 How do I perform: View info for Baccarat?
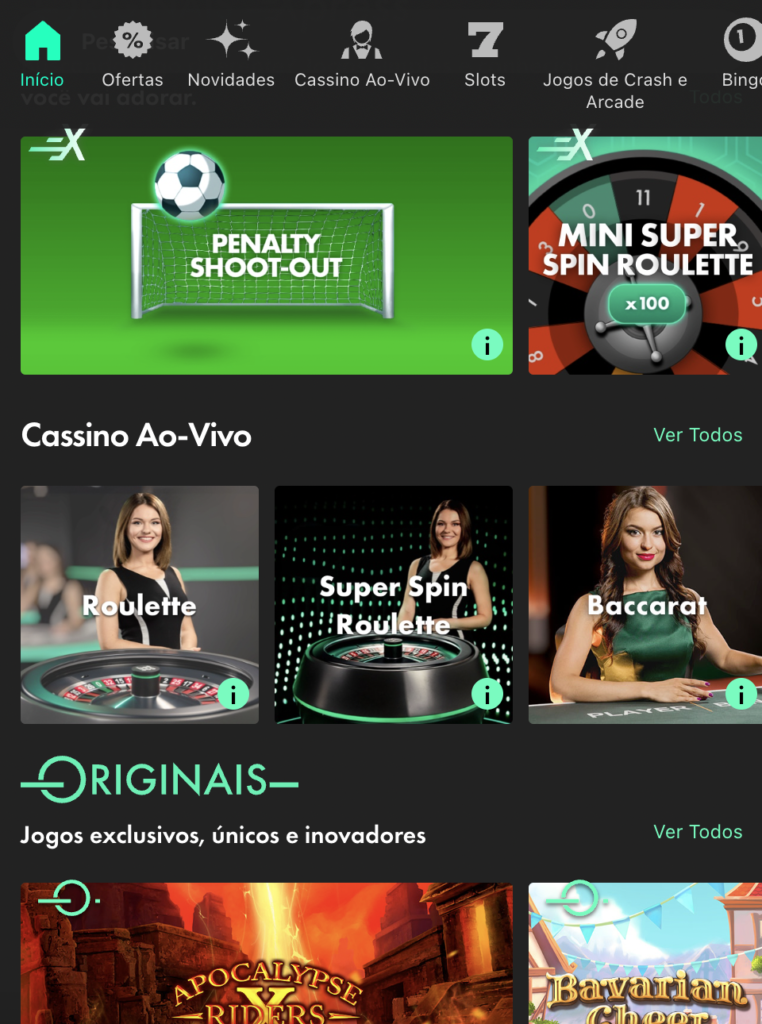(741, 693)
